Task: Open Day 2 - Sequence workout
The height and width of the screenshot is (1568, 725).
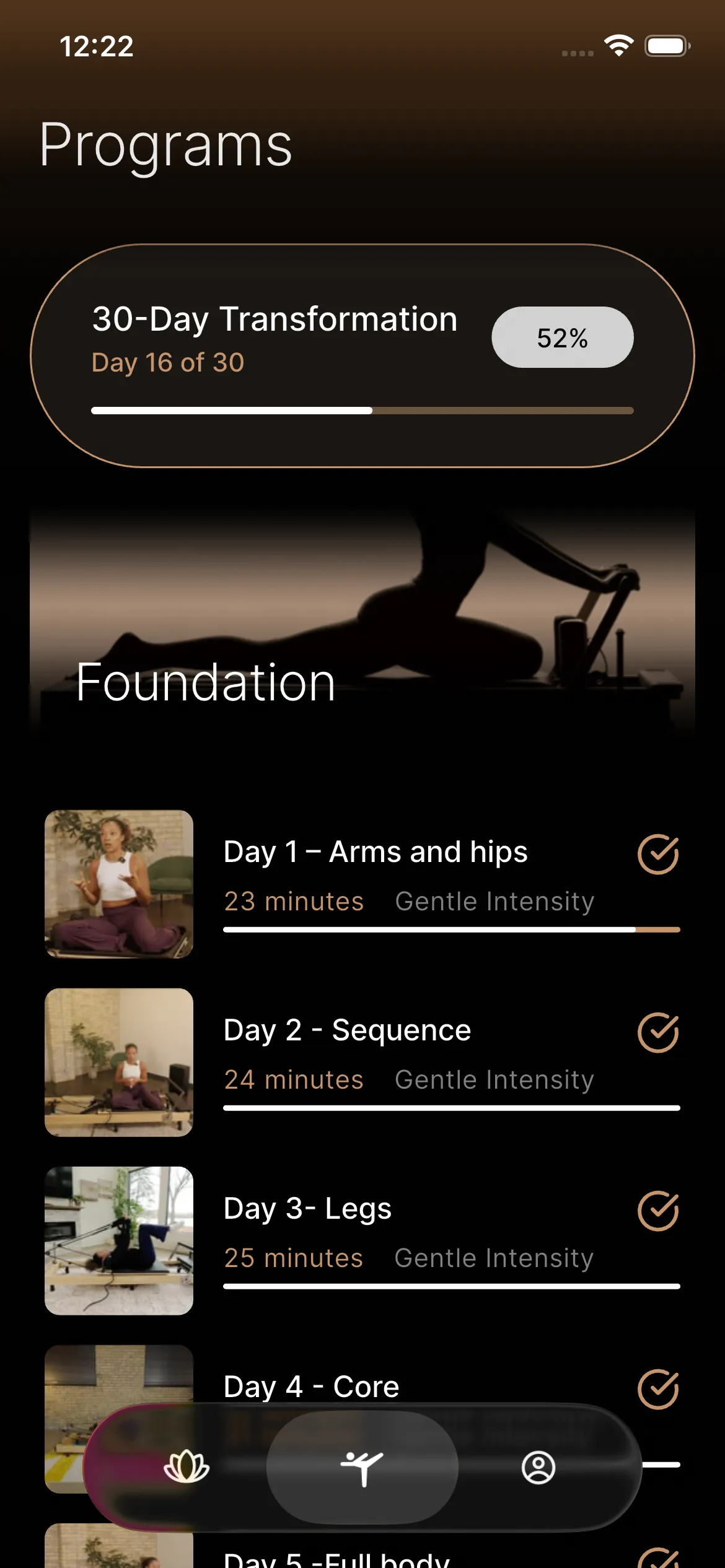Action: tap(347, 1030)
